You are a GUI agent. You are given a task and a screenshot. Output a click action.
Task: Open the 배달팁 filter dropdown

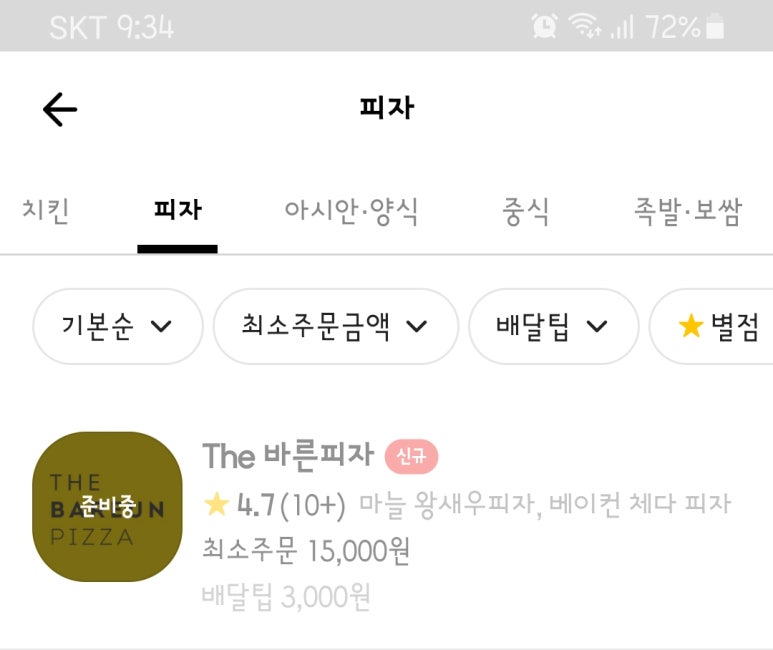553,326
